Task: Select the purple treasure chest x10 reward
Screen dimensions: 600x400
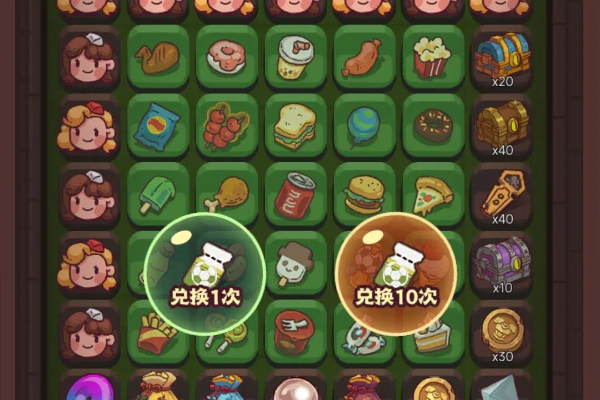Action: pyautogui.click(x=502, y=262)
